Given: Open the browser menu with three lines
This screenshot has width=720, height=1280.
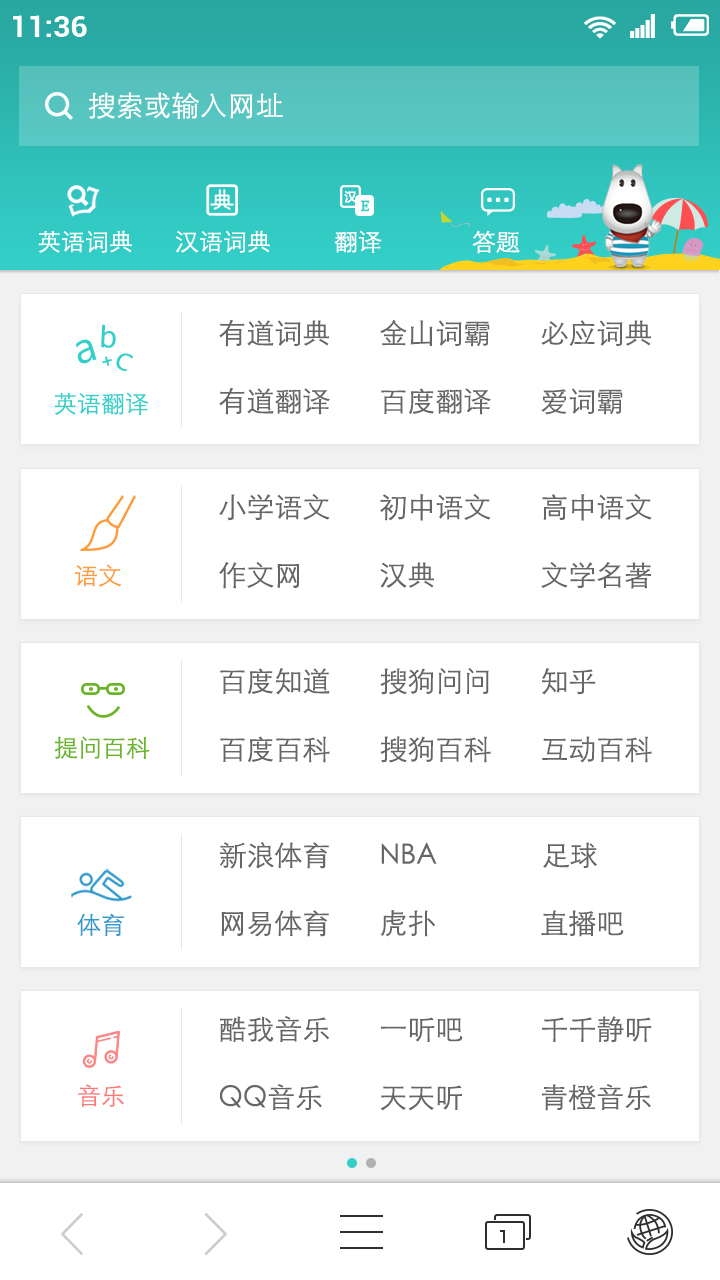Looking at the screenshot, I should click(361, 1232).
